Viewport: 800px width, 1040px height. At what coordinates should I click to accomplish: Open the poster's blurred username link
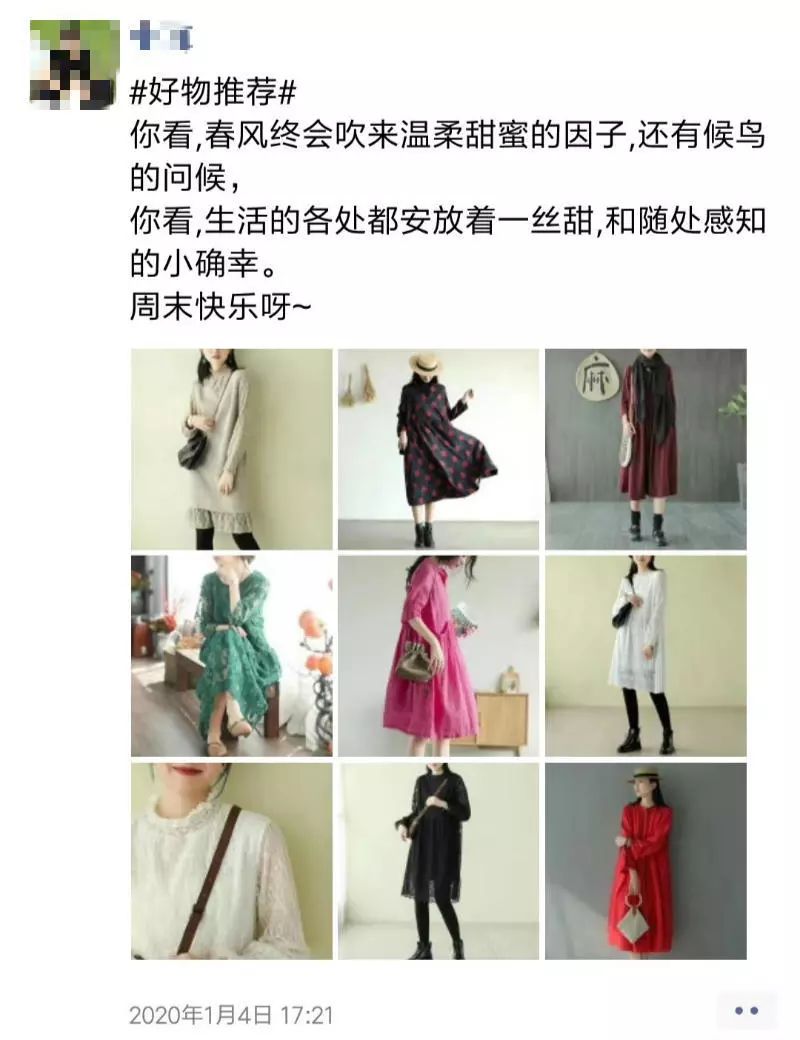160,38
